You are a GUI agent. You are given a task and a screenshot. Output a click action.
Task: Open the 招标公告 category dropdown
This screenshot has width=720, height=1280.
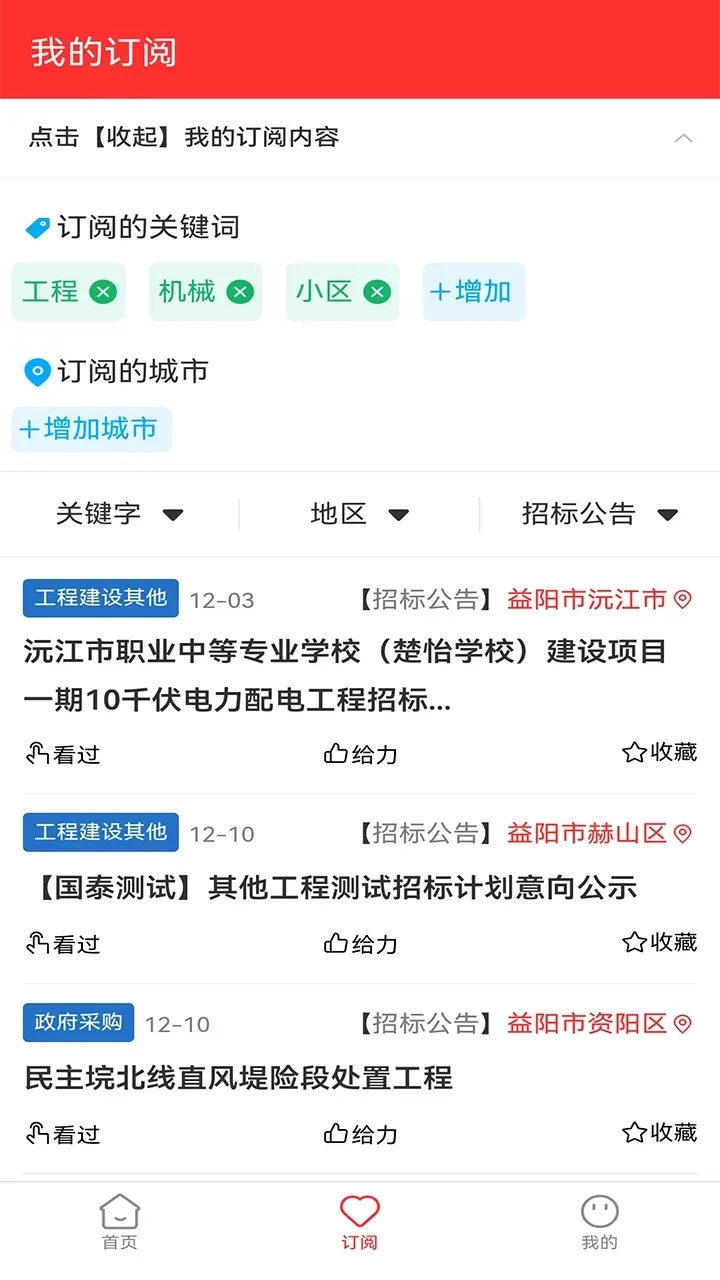[x=595, y=514]
